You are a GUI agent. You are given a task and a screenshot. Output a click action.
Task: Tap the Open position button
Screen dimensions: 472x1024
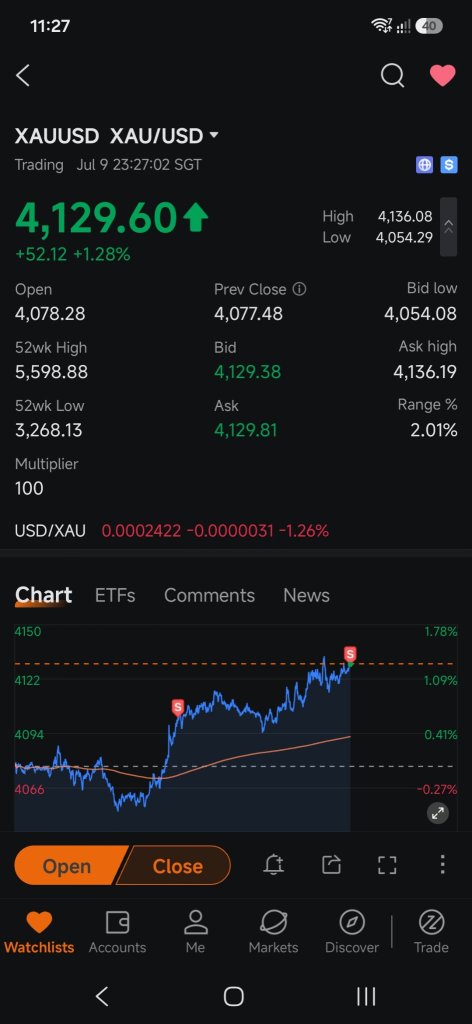68,866
